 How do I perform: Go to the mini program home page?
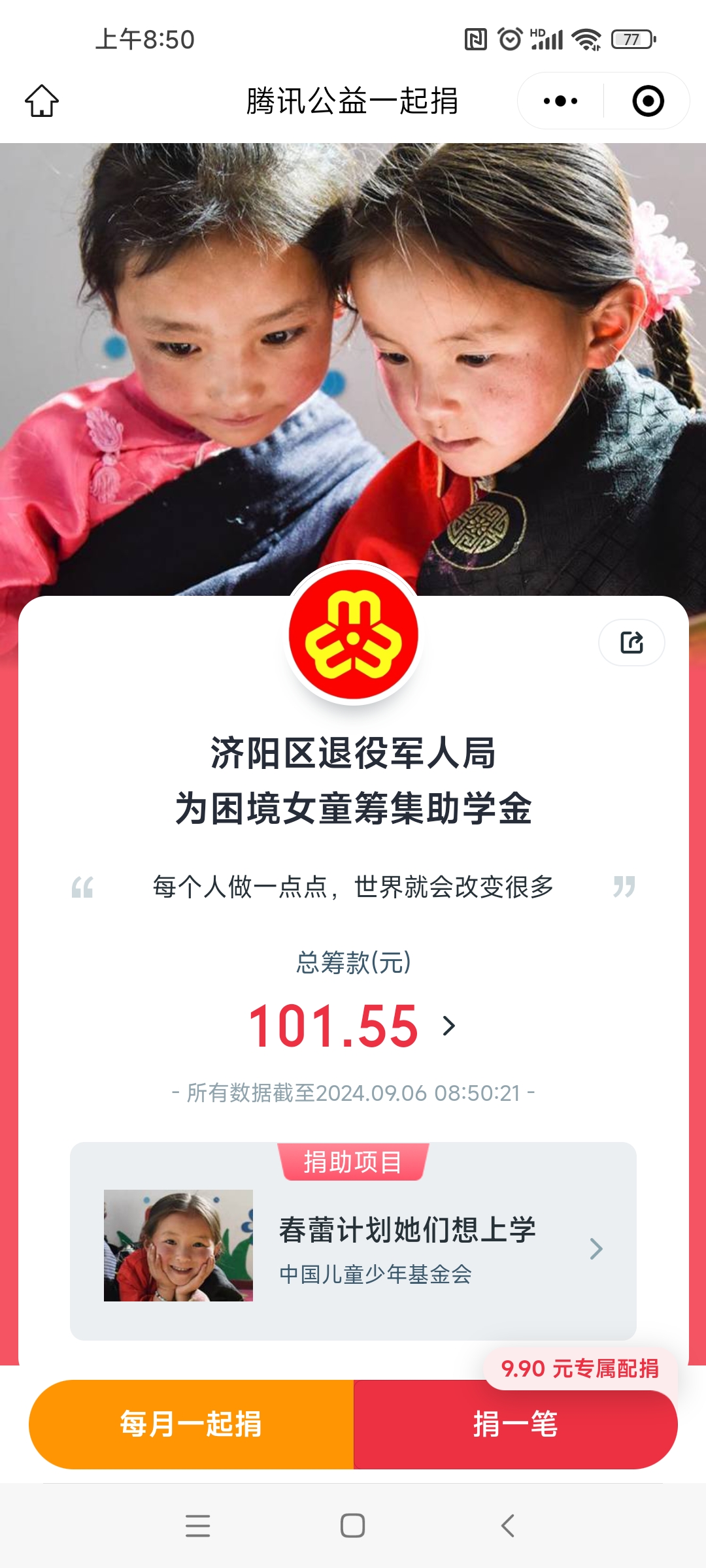coord(42,101)
